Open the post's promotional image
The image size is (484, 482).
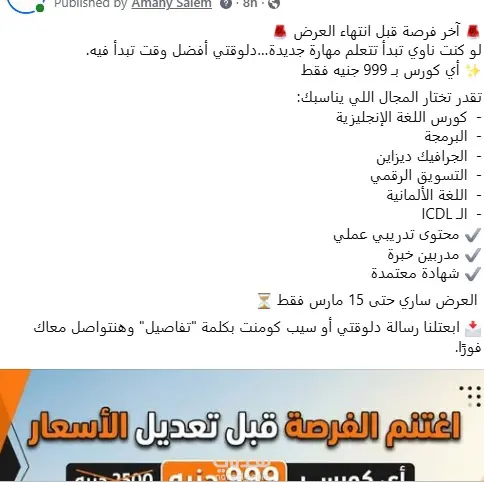tap(242, 425)
